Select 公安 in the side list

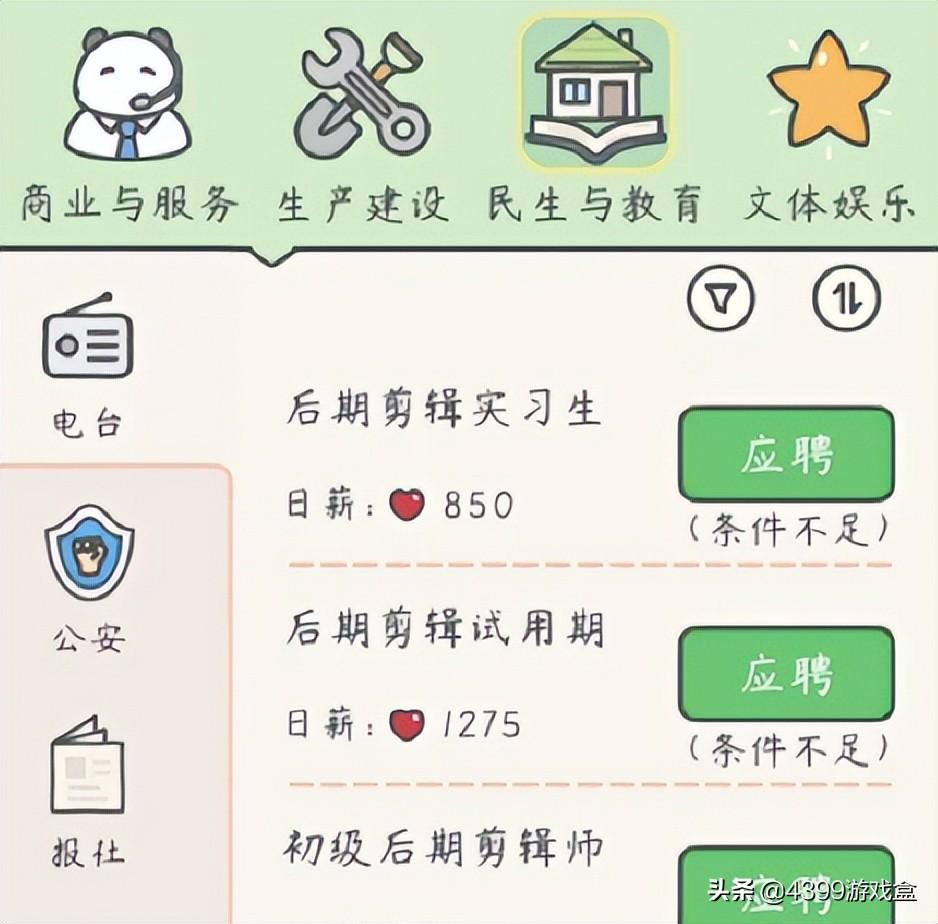click(88, 580)
